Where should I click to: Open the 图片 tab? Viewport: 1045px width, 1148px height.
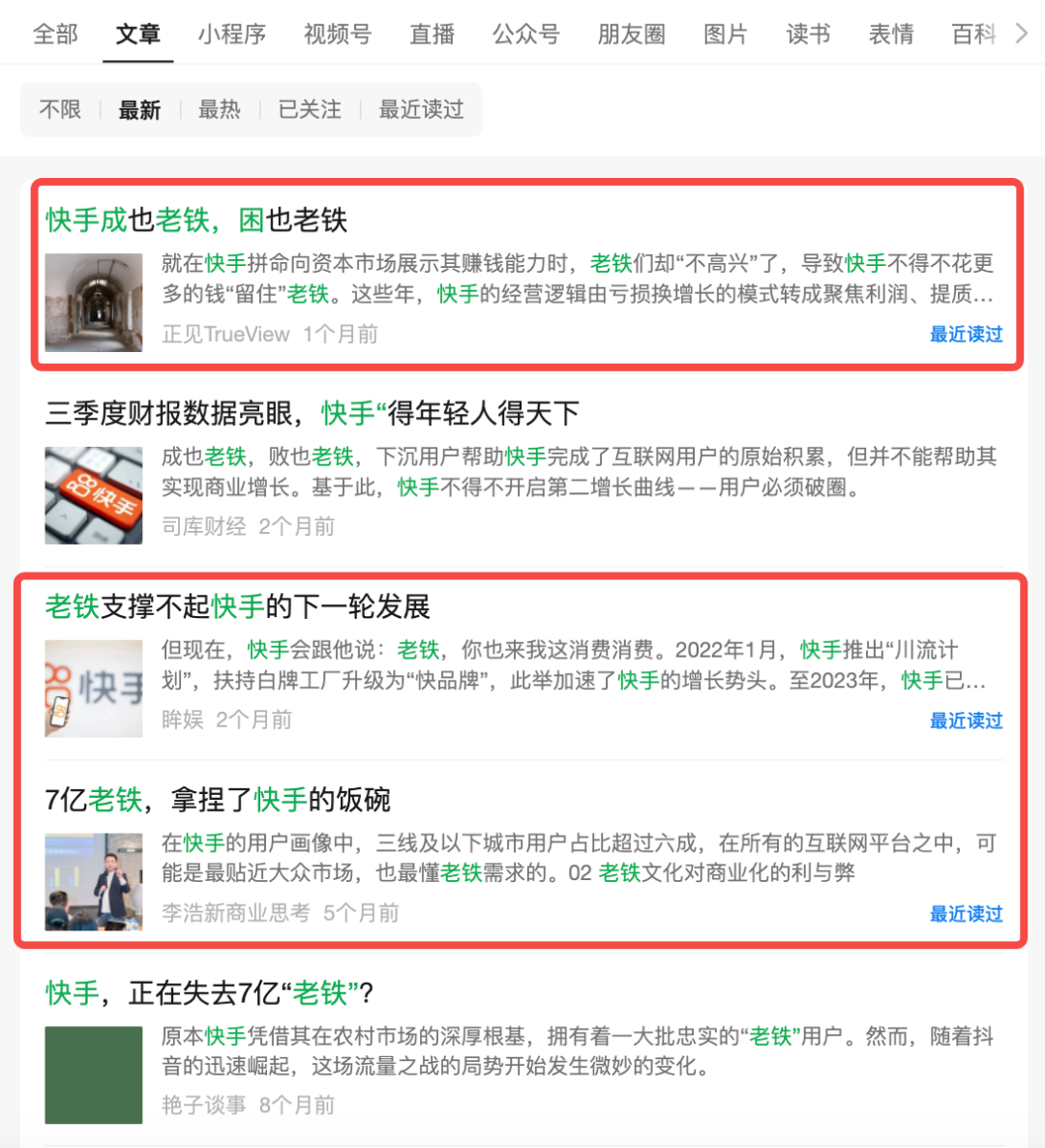click(x=726, y=34)
